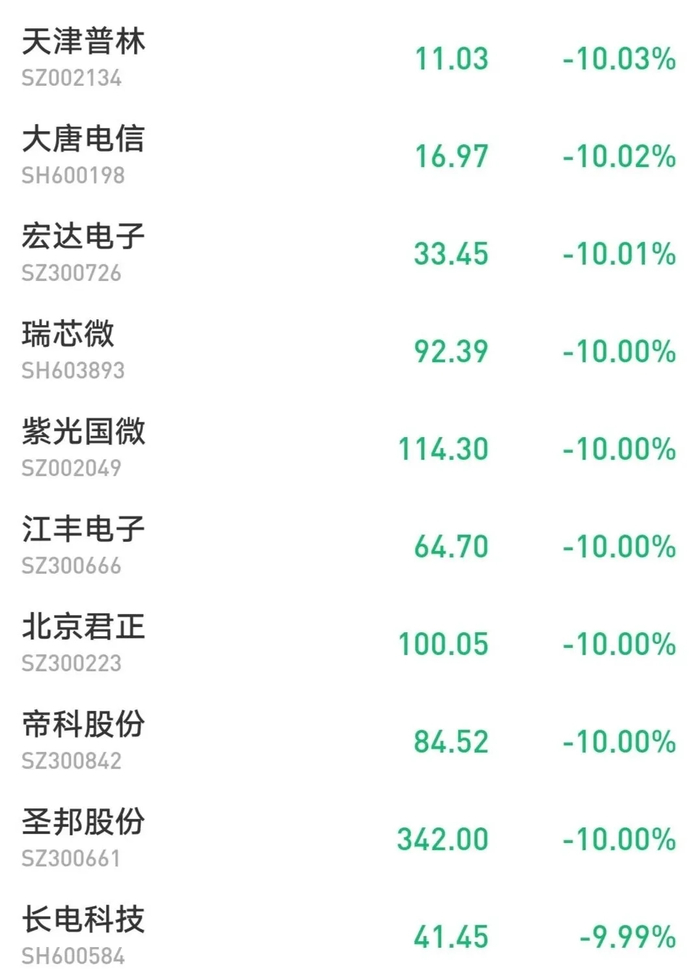Screen dimensions: 700x980
Task: Select 圣邦股份 from the list
Action: (84, 822)
